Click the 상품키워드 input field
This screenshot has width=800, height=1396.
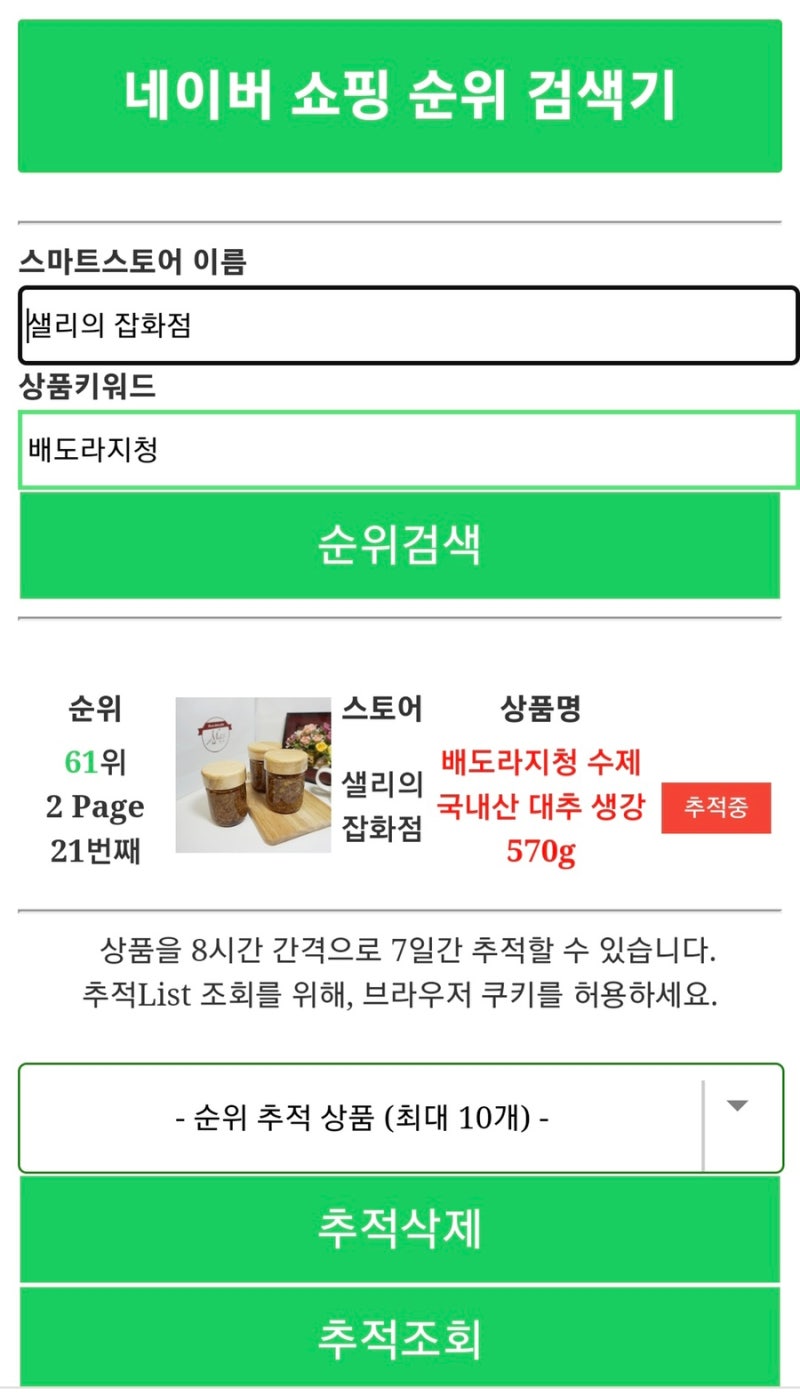click(x=400, y=449)
